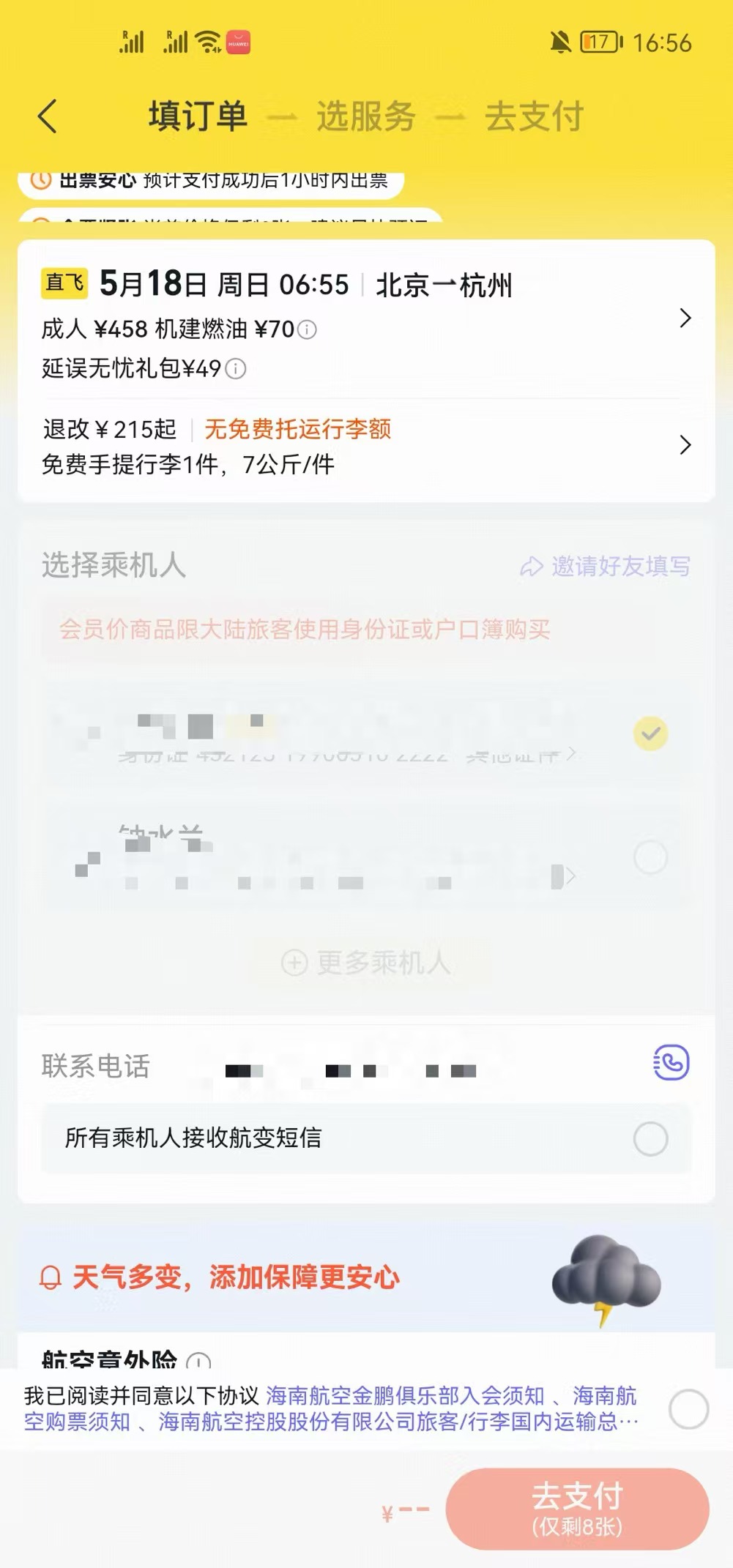Agree to the listed agreements
The height and width of the screenshot is (1568, 733).
point(688,1408)
